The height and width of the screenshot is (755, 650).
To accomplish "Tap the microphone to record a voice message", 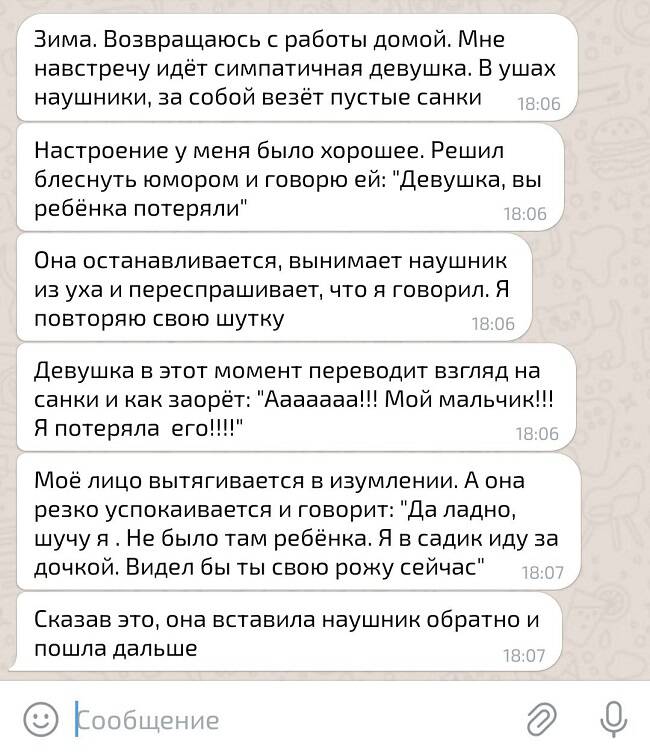I will tap(612, 718).
